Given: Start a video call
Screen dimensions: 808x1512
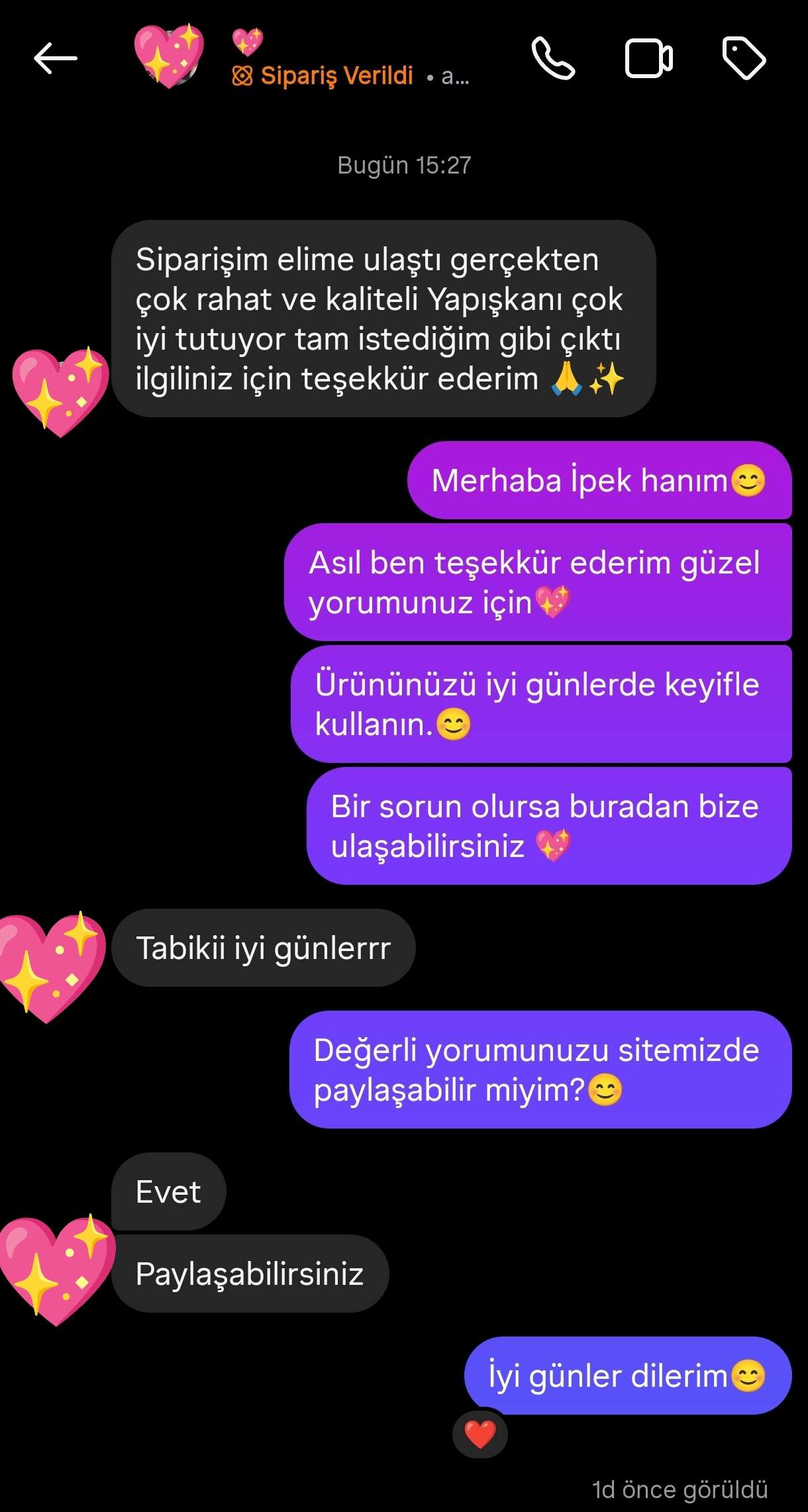Looking at the screenshot, I should 648,58.
